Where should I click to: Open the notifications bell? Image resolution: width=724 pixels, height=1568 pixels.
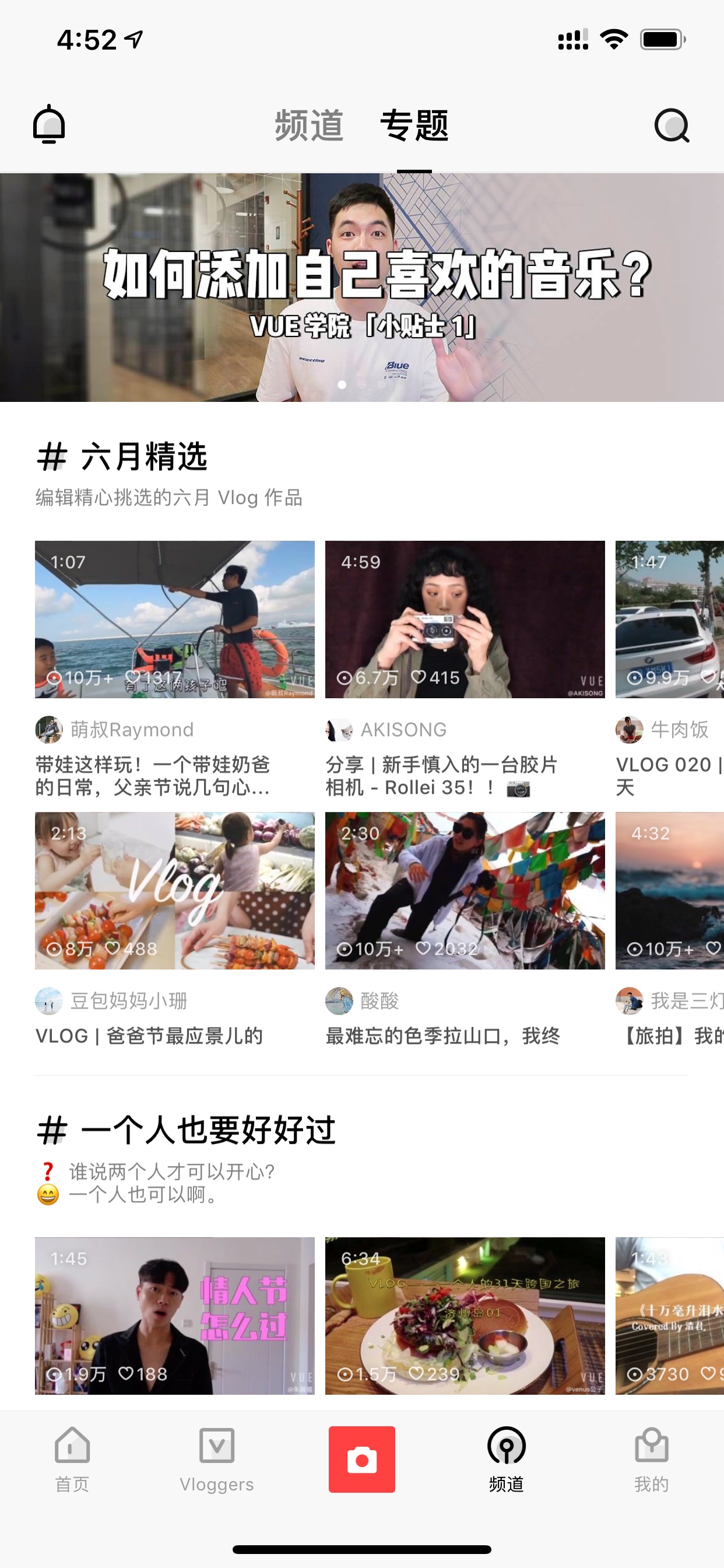click(x=48, y=124)
